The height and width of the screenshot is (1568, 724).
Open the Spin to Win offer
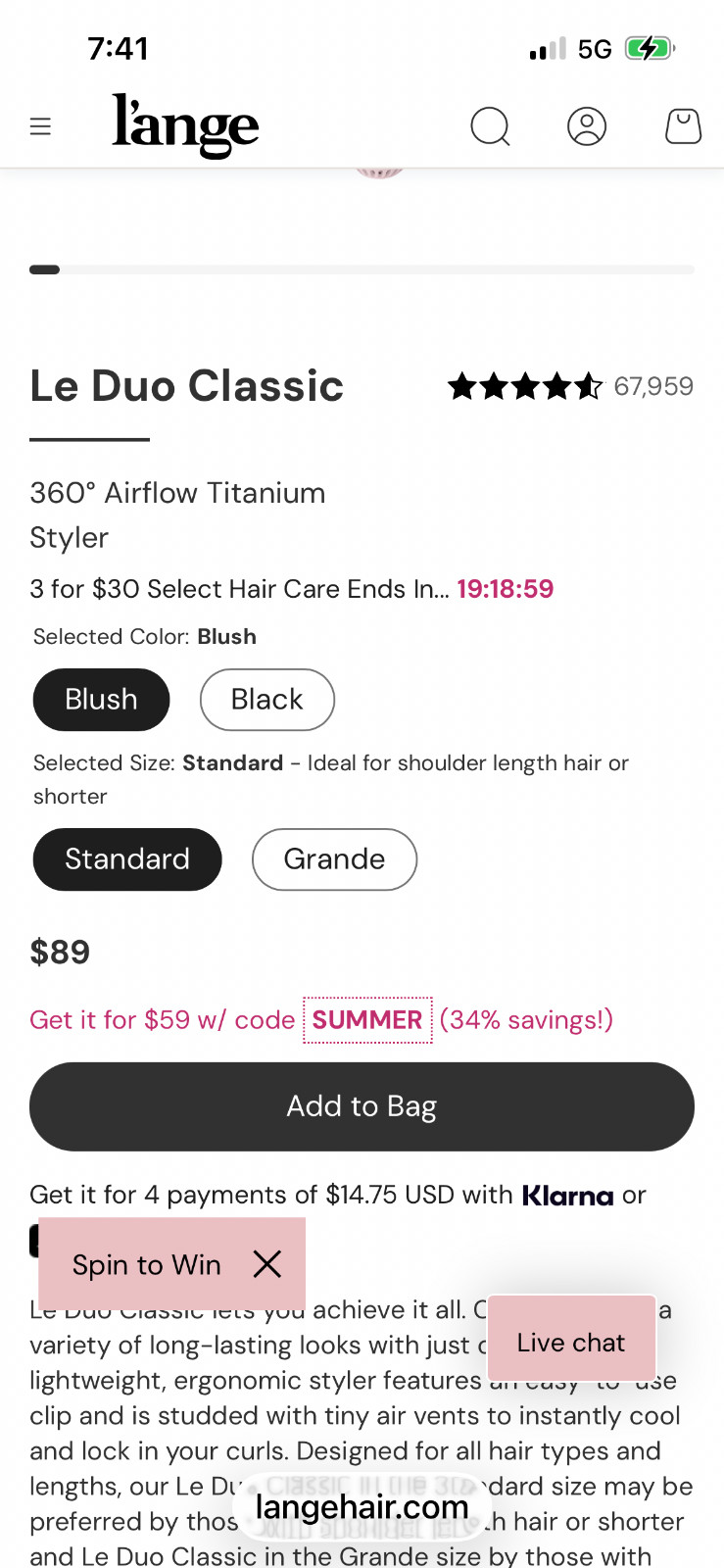147,1264
